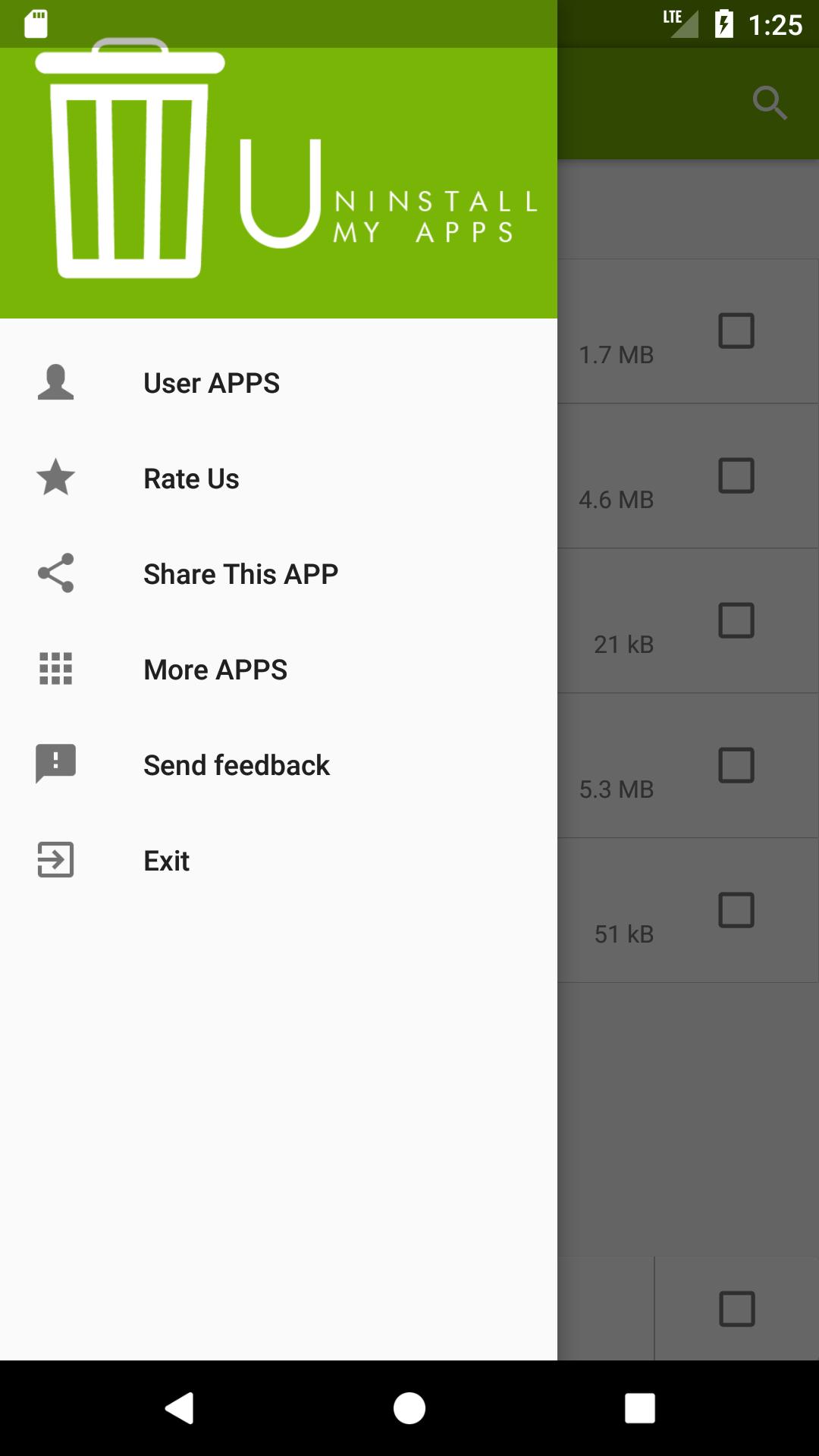Enable the checkbox next to the 5.3 MB app
Viewport: 819px width, 1456px height.
(736, 765)
